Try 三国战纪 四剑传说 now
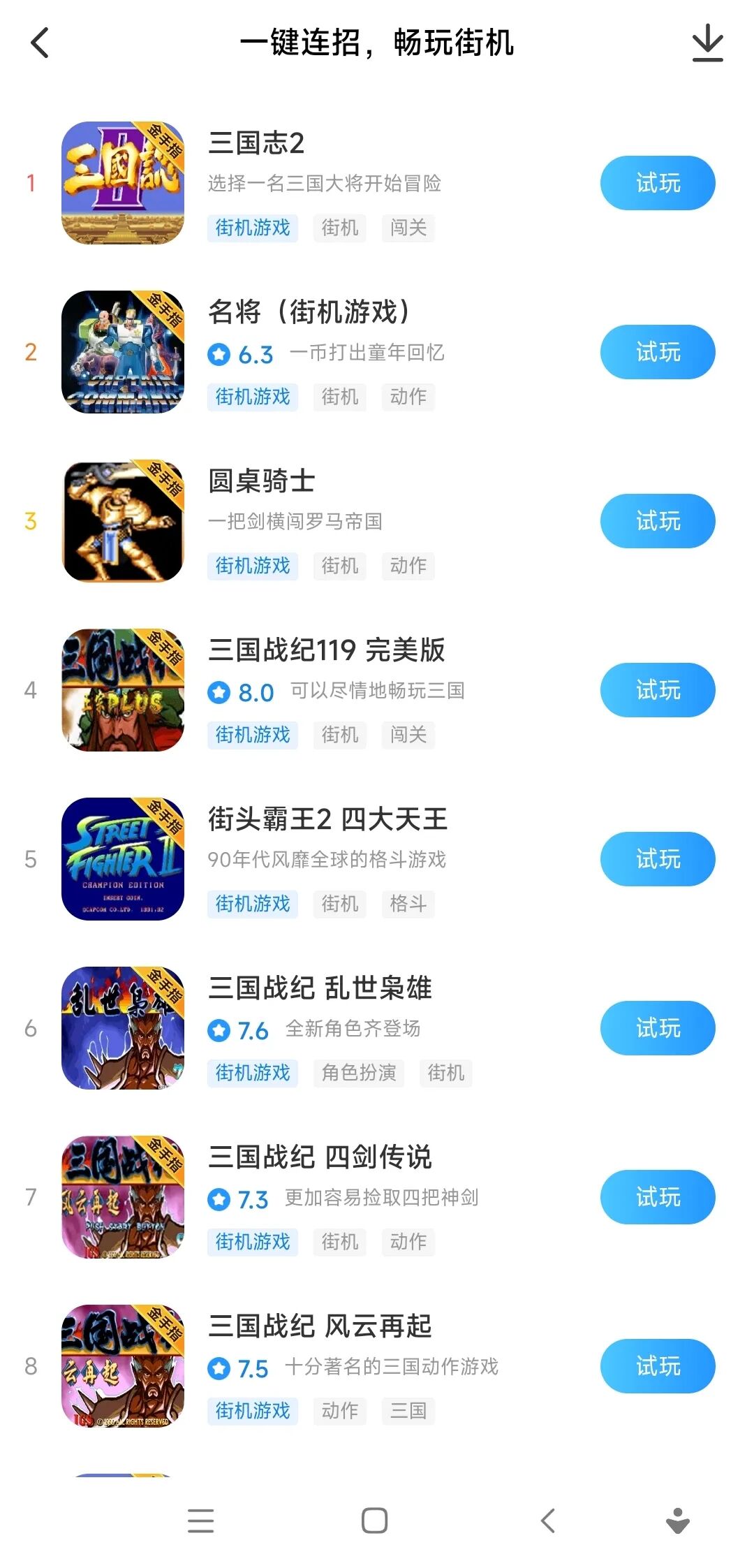The height and width of the screenshot is (1568, 754). point(657,1197)
